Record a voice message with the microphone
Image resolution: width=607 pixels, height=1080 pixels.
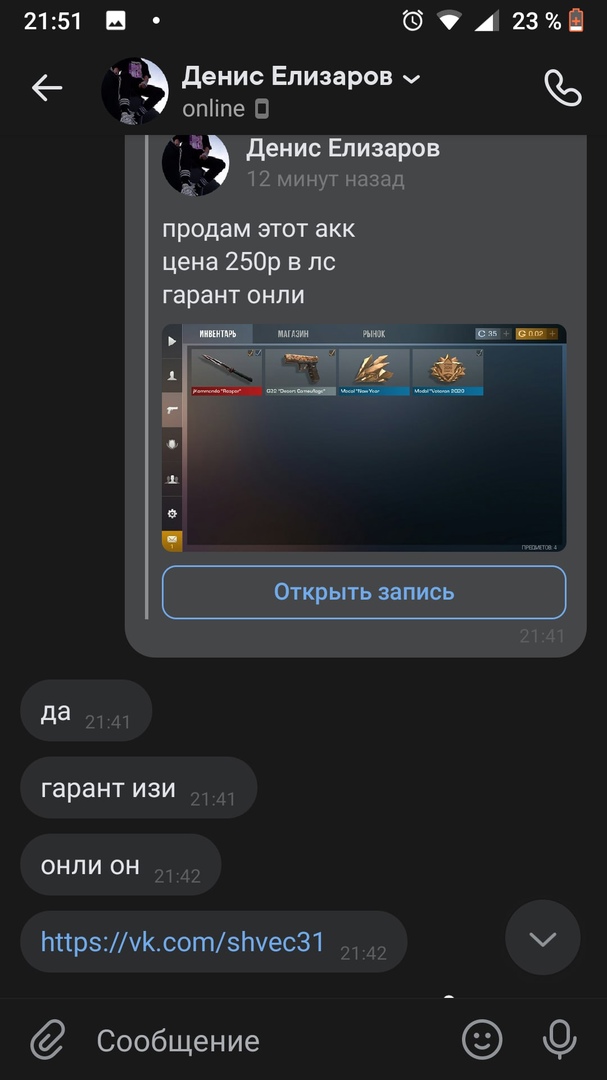click(560, 1040)
